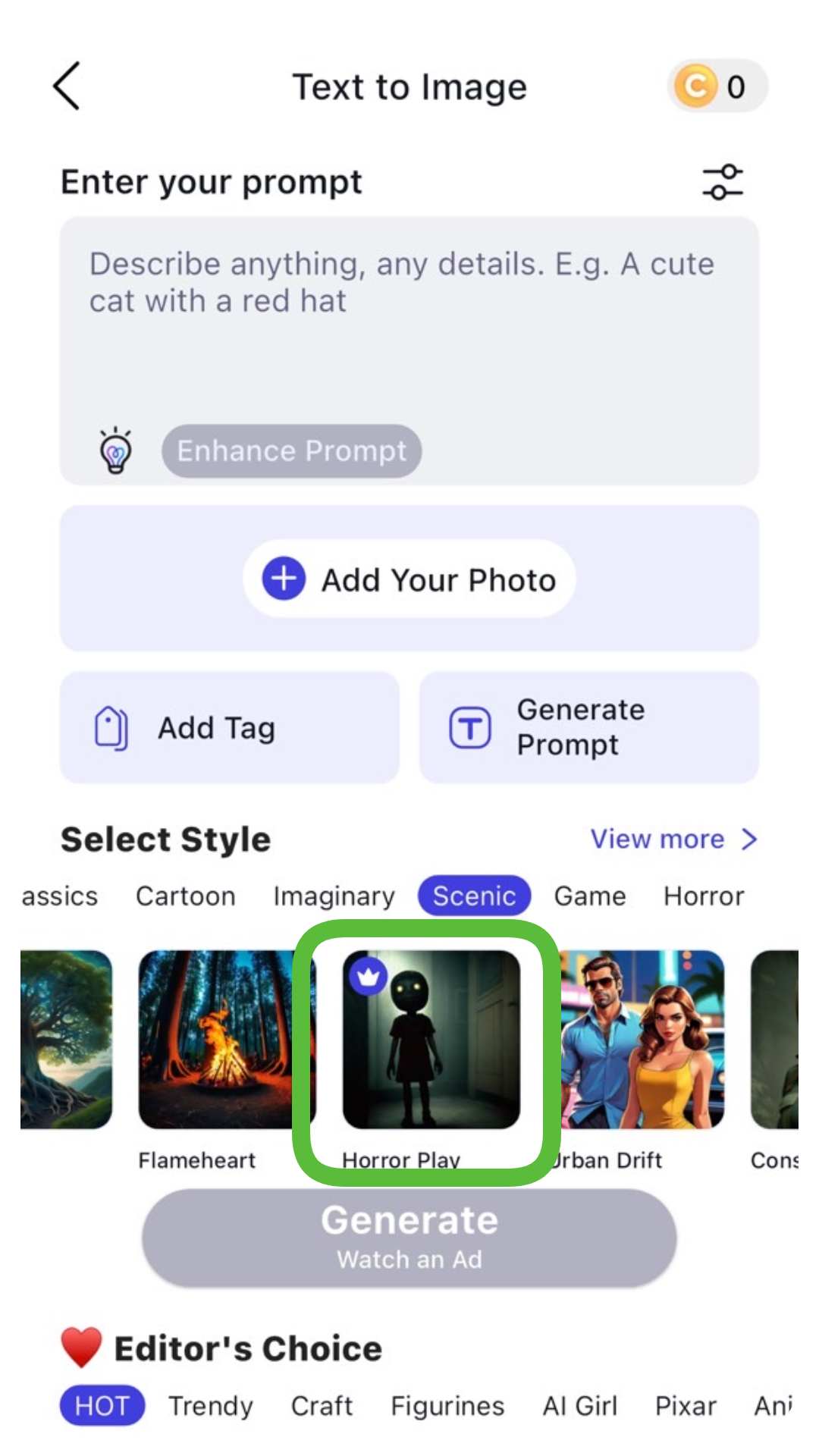Focus the prompt text field
The image size is (819, 1456).
(x=409, y=326)
